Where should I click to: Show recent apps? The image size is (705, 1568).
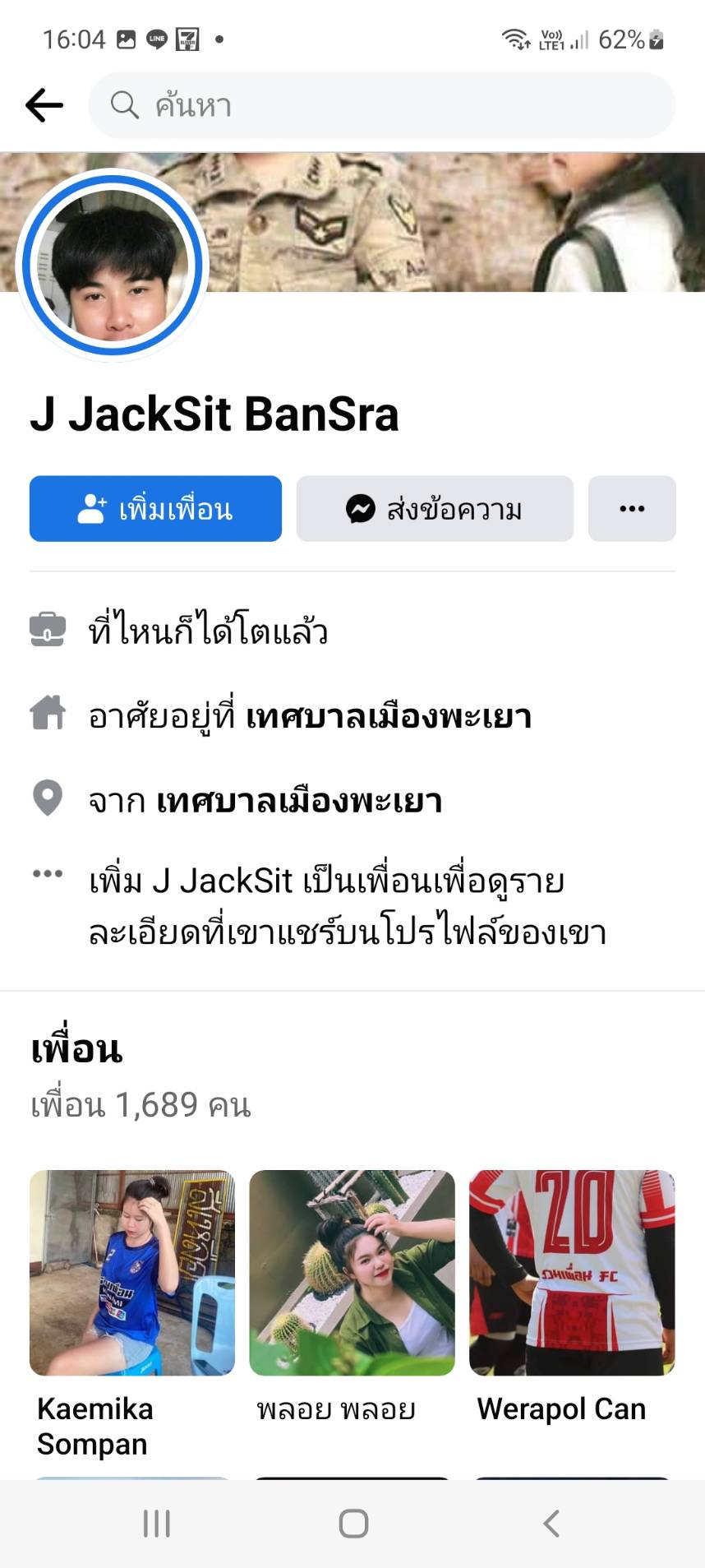pos(156,1524)
